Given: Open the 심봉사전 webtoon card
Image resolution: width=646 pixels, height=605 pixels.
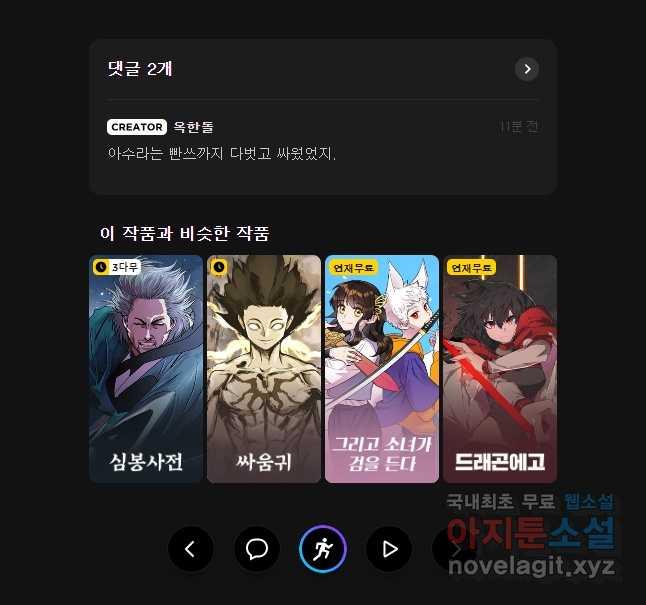Looking at the screenshot, I should [x=146, y=369].
